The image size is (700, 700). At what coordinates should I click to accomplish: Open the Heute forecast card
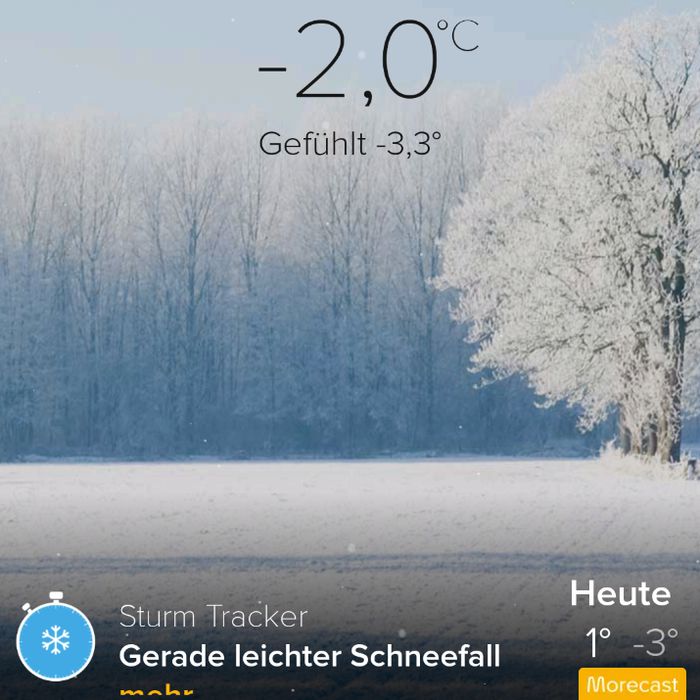point(622,620)
